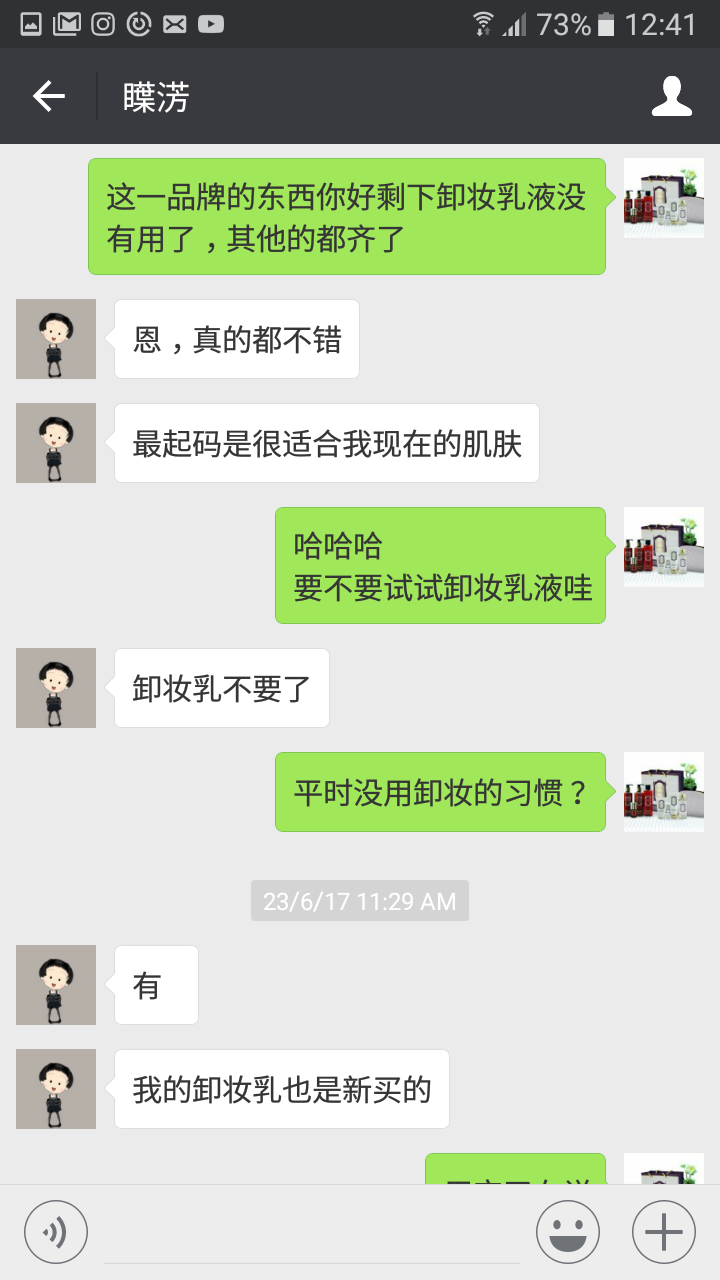Open the plus attachments menu

[664, 1232]
